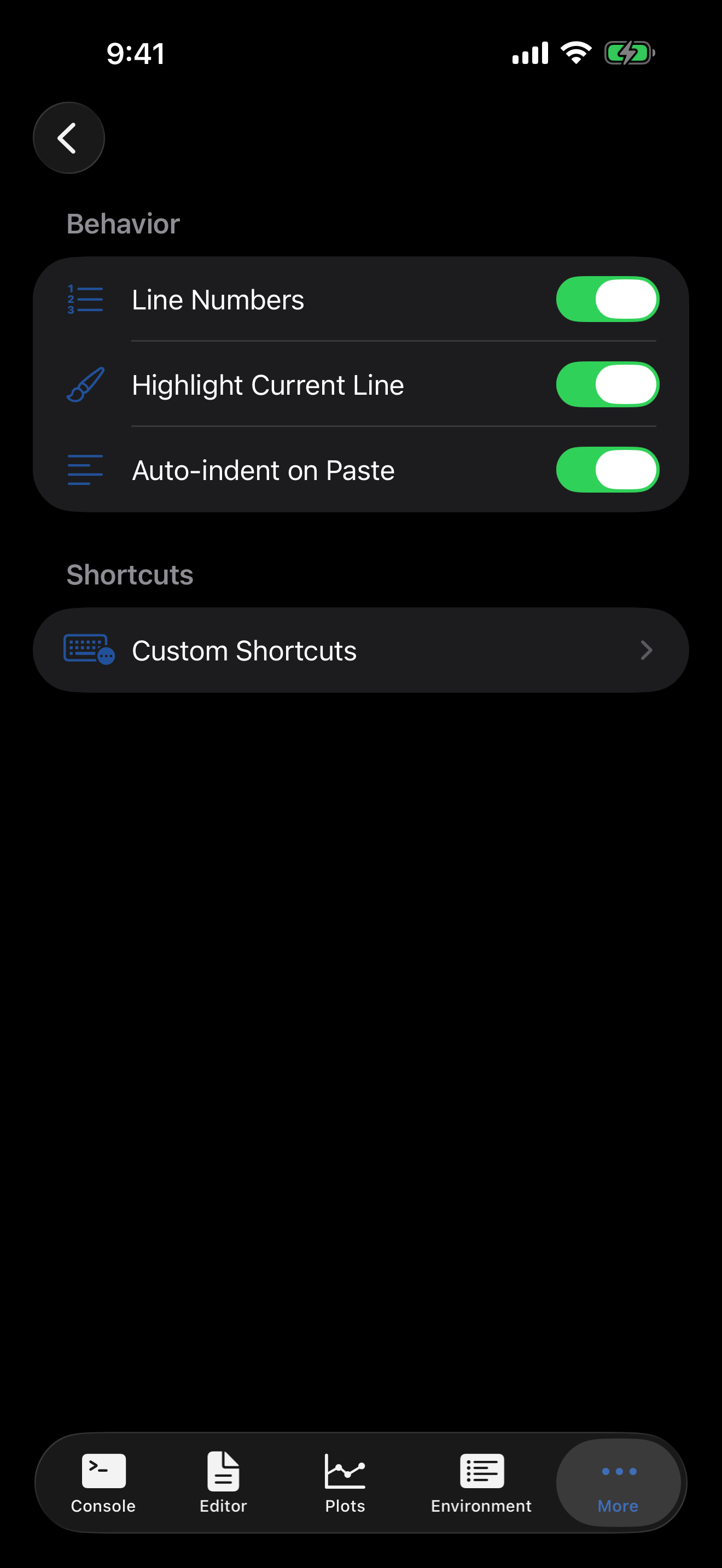Screen dimensions: 722x1568
Task: Disable Auto-indent on Paste
Action: click(x=607, y=469)
